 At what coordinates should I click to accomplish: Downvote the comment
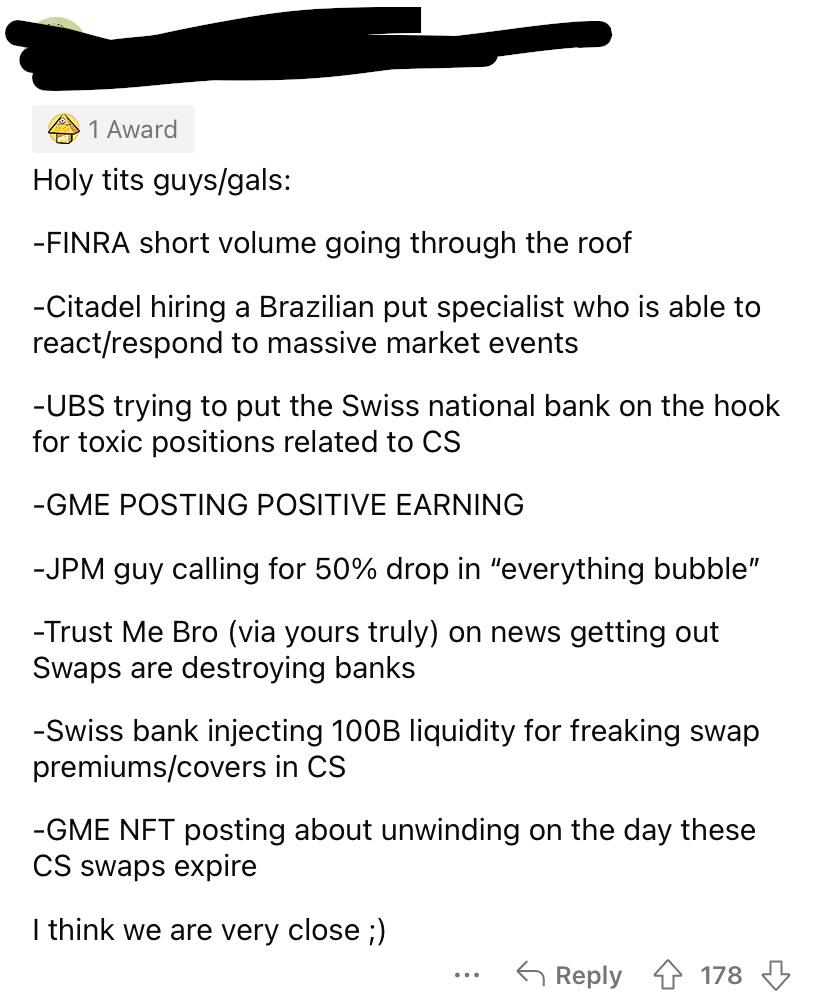click(777, 974)
